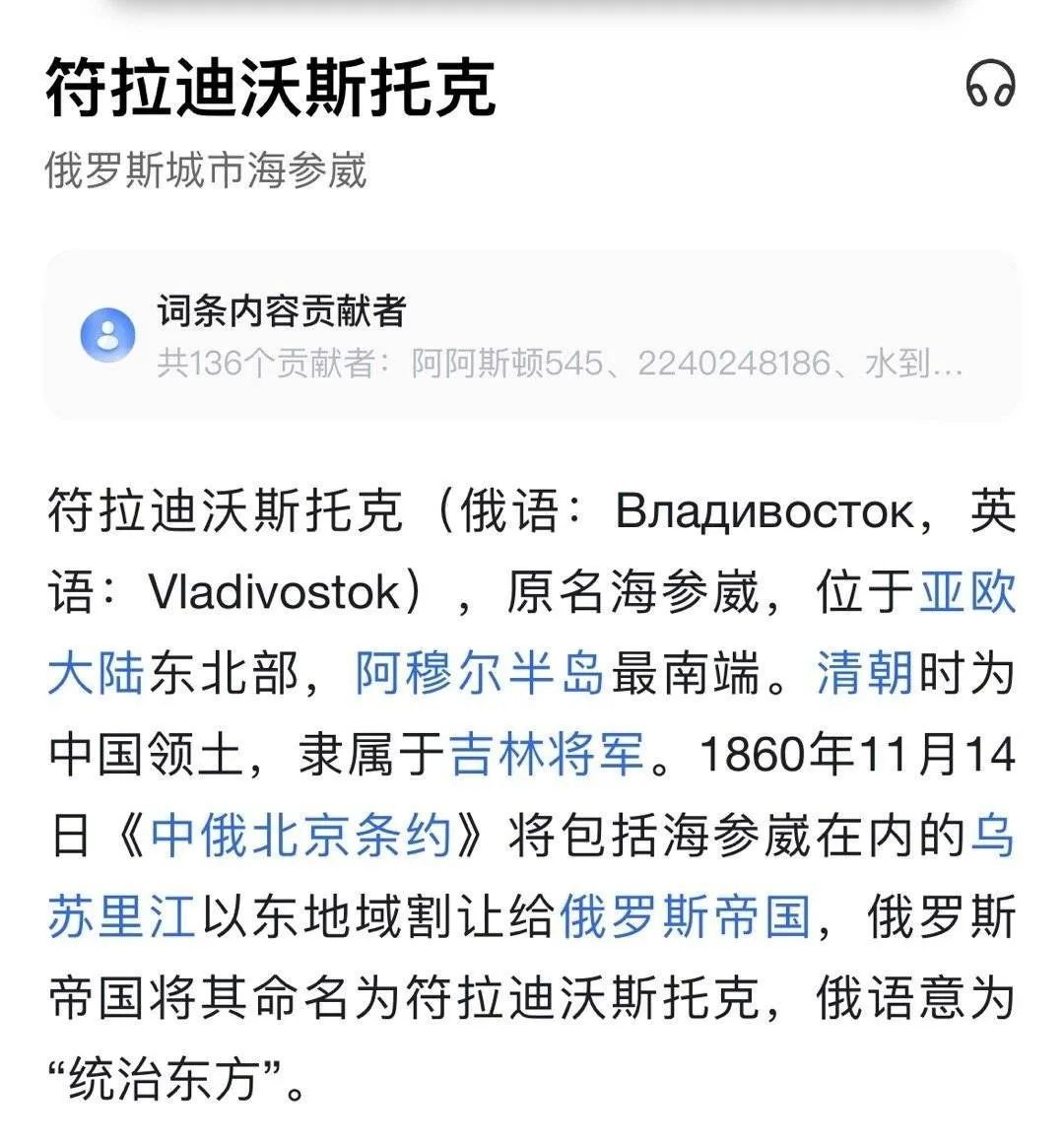Tap the headphone icon to listen to entry
The image size is (1064, 1143).
tap(989, 85)
